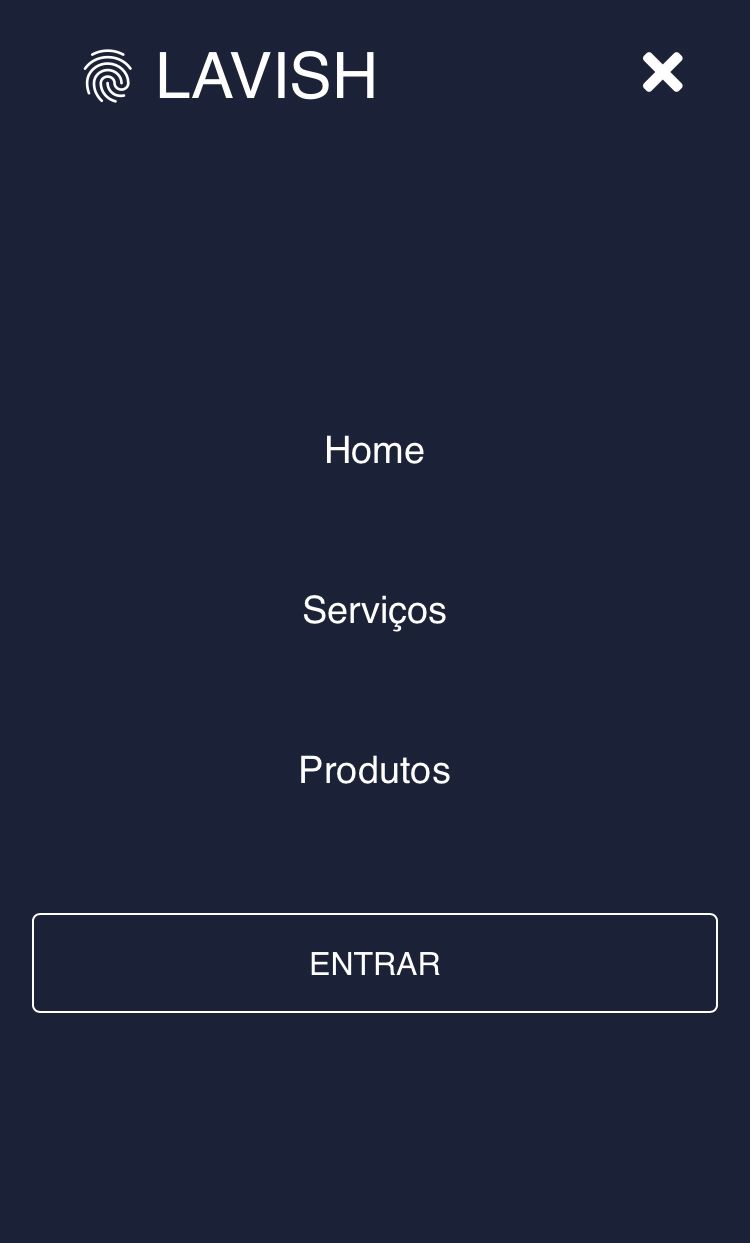Open the LAVISH home via logo icon
Viewport: 750px width, 1243px height.
(x=107, y=76)
